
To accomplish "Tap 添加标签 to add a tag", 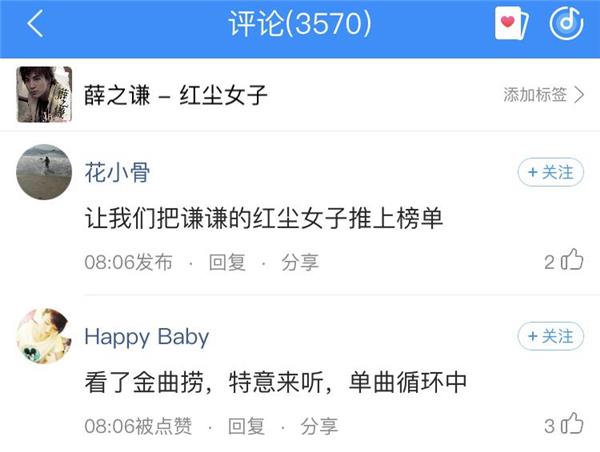I will point(543,95).
